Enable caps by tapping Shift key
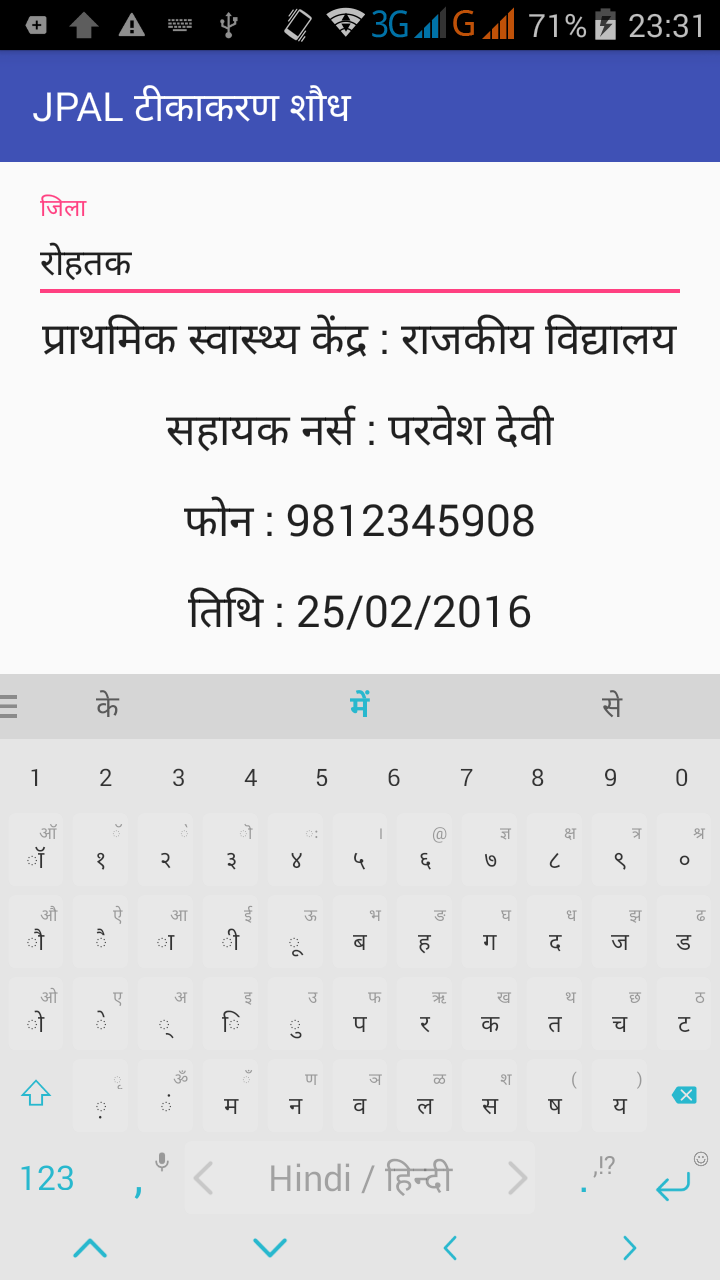The height and width of the screenshot is (1280, 720). 35,1095
